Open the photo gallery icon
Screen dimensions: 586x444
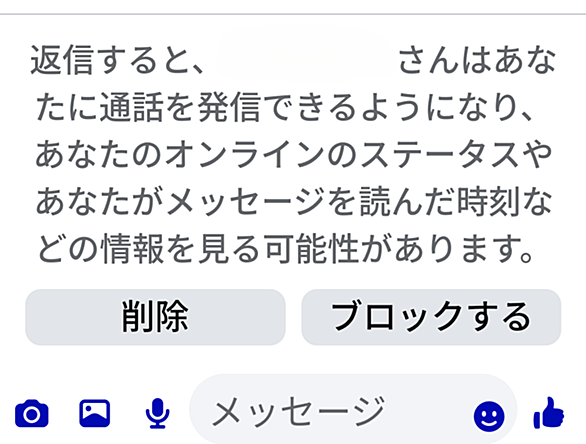point(95,413)
